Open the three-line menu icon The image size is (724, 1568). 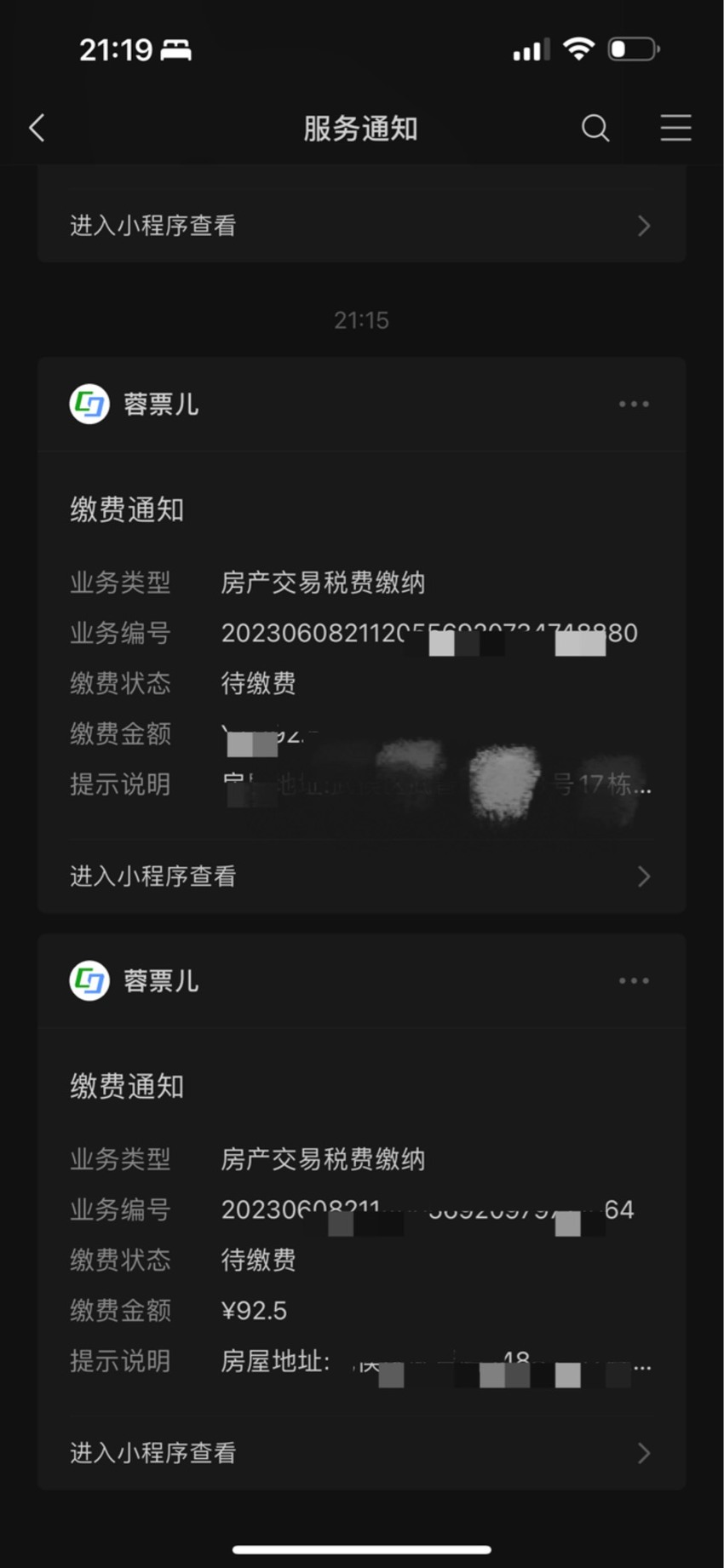coord(675,128)
